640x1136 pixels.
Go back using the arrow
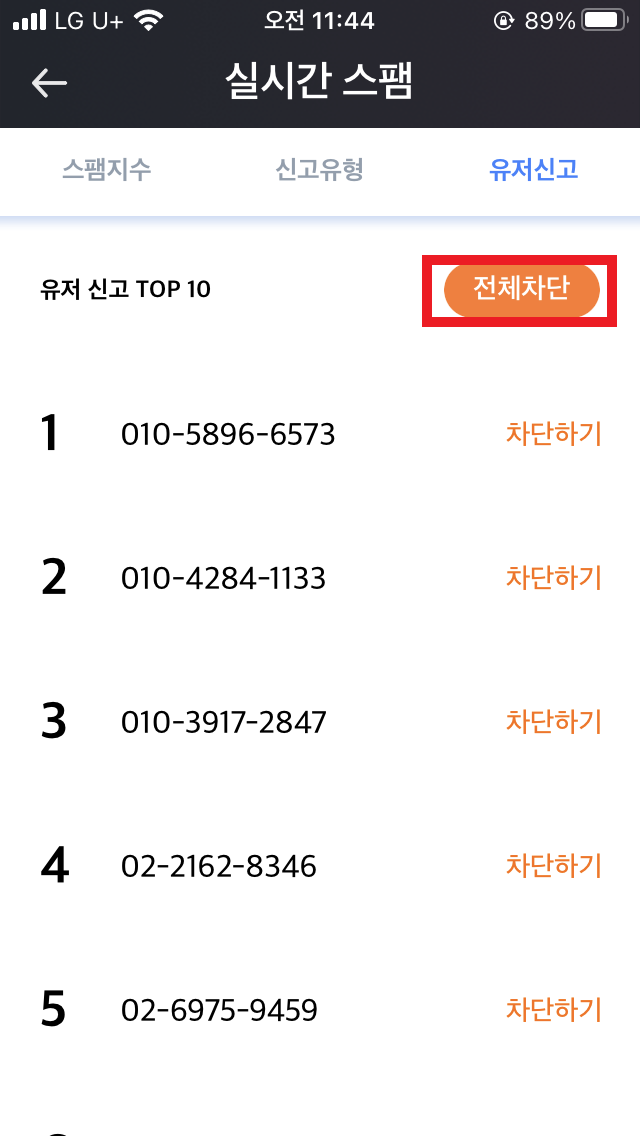pyautogui.click(x=49, y=83)
